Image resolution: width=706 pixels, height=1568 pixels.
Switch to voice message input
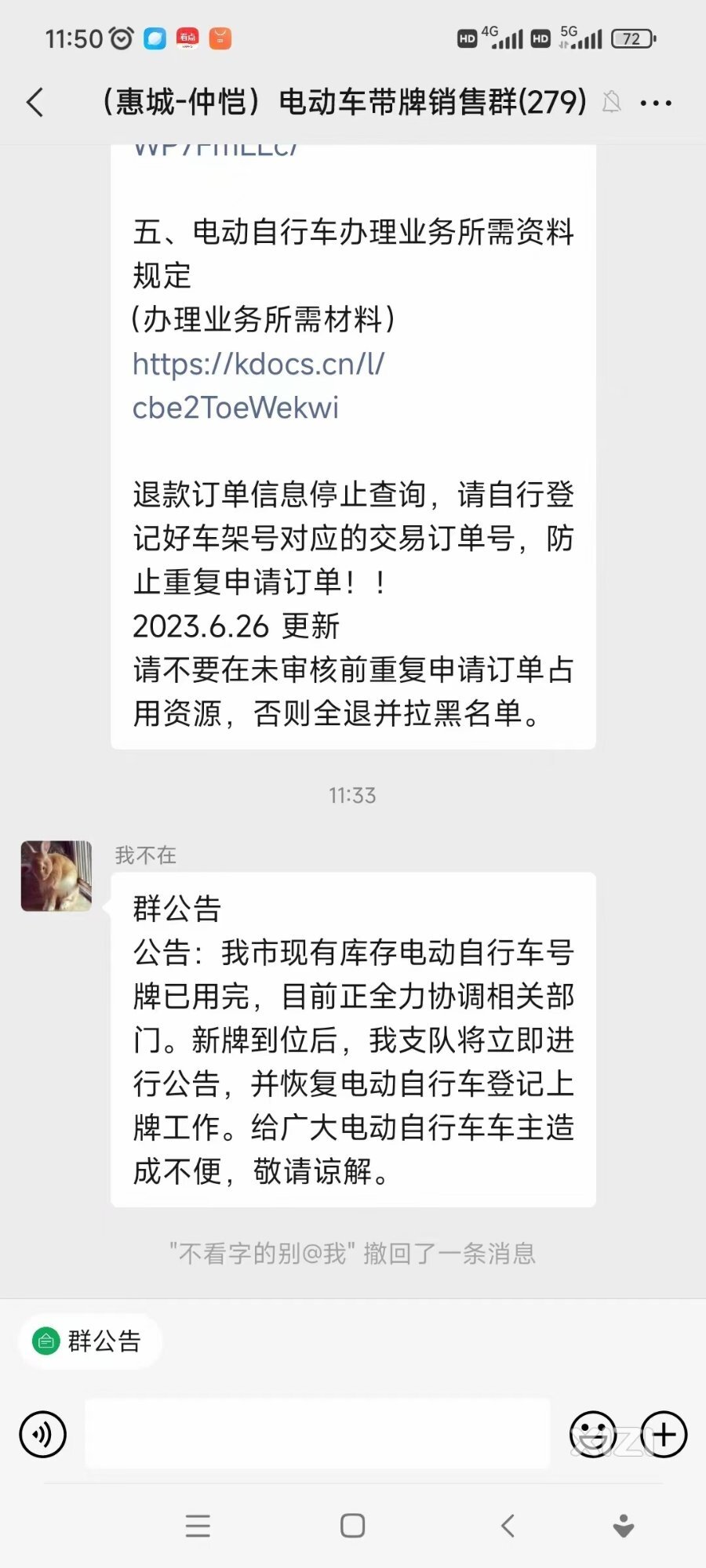coord(42,1434)
